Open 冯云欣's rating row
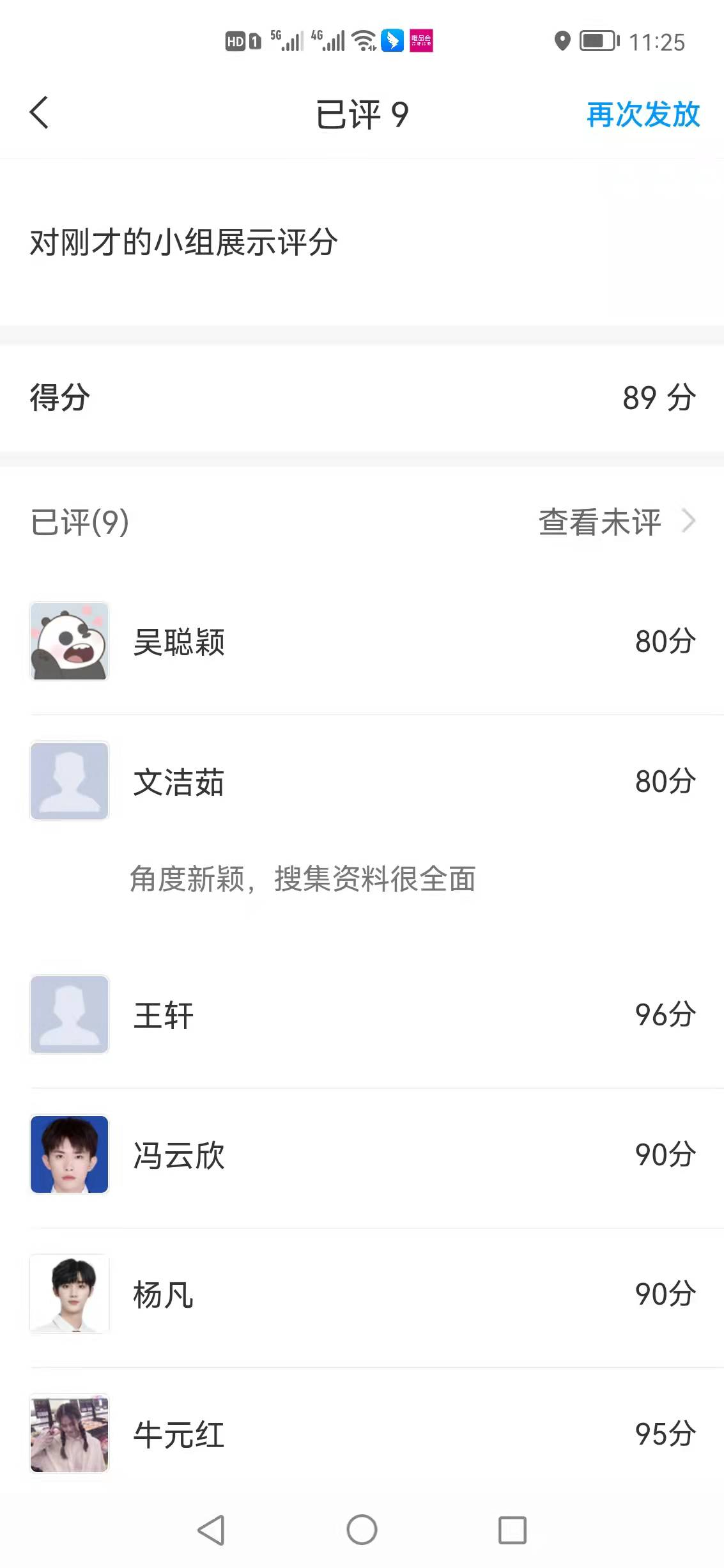The width and height of the screenshot is (724, 1568). (x=362, y=1155)
